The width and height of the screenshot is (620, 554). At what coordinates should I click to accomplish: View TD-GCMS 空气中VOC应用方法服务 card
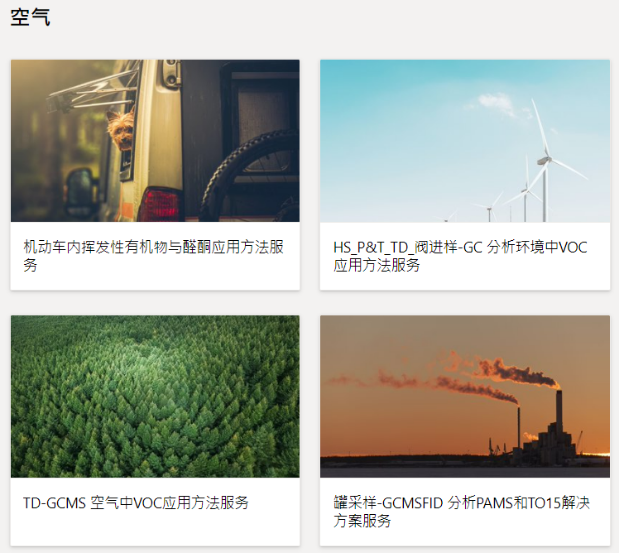(x=155, y=430)
